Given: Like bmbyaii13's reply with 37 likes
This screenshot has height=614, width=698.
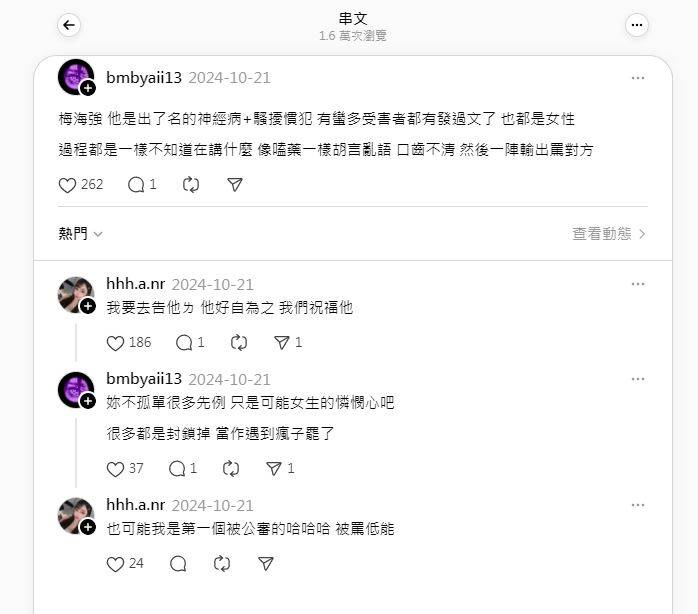Looking at the screenshot, I should click(x=116, y=468).
